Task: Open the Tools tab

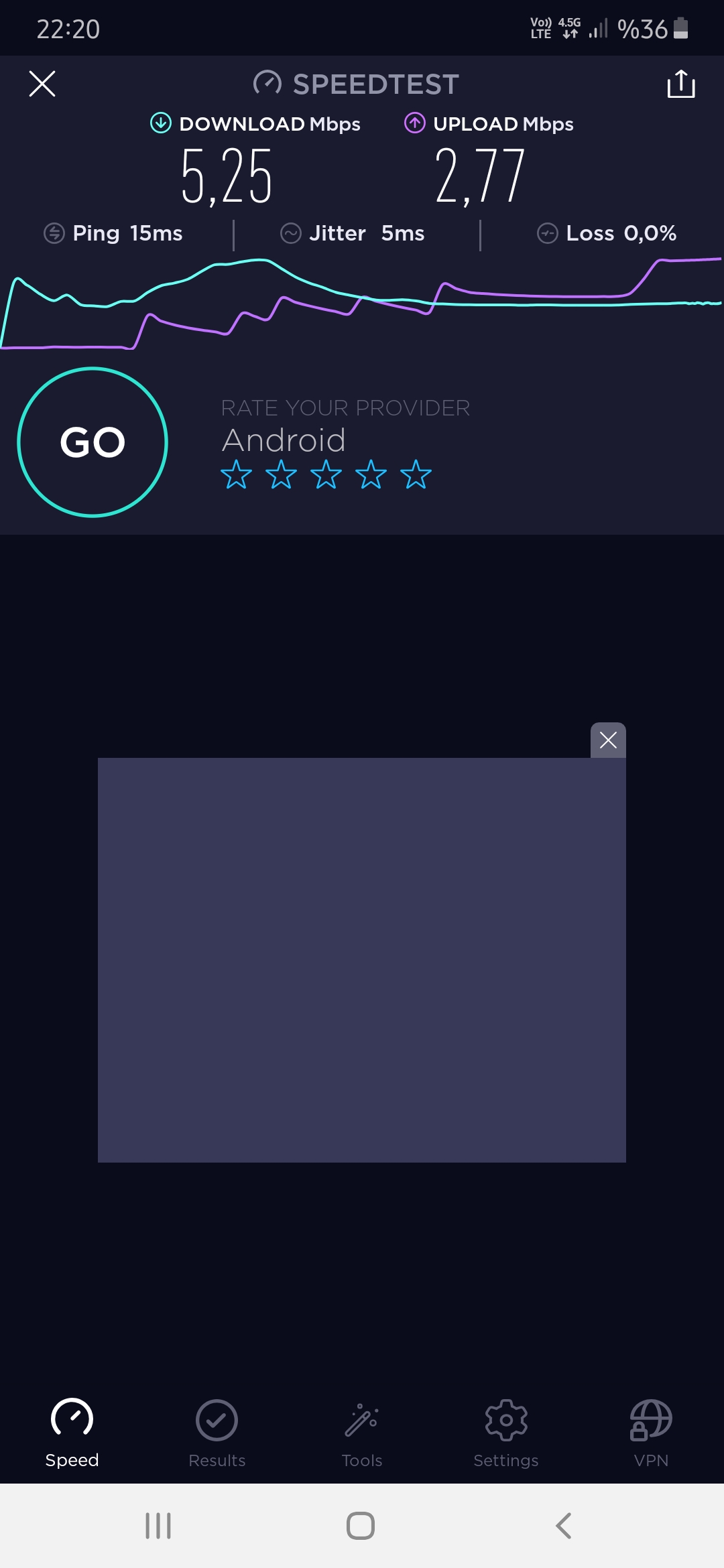Action: pyautogui.click(x=361, y=1433)
